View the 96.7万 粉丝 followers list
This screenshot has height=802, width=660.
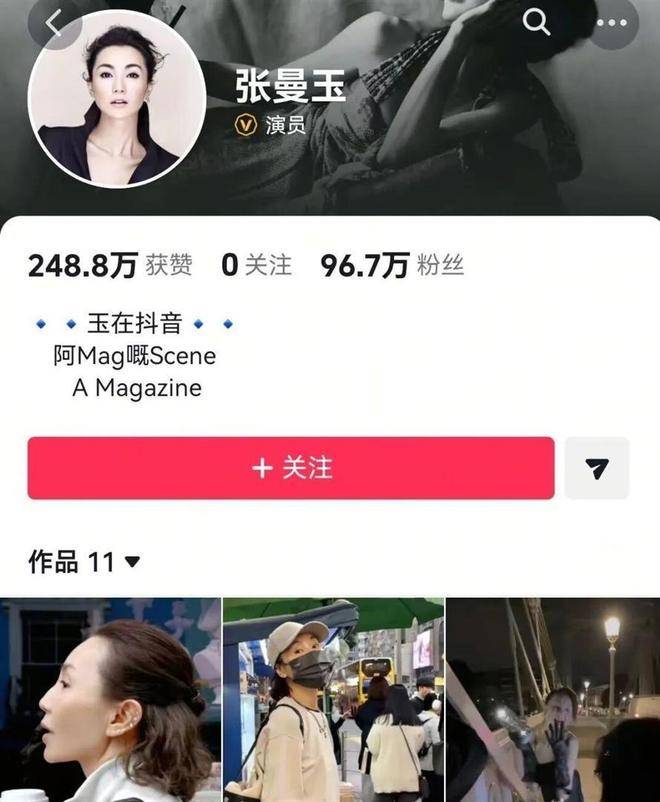tap(391, 265)
